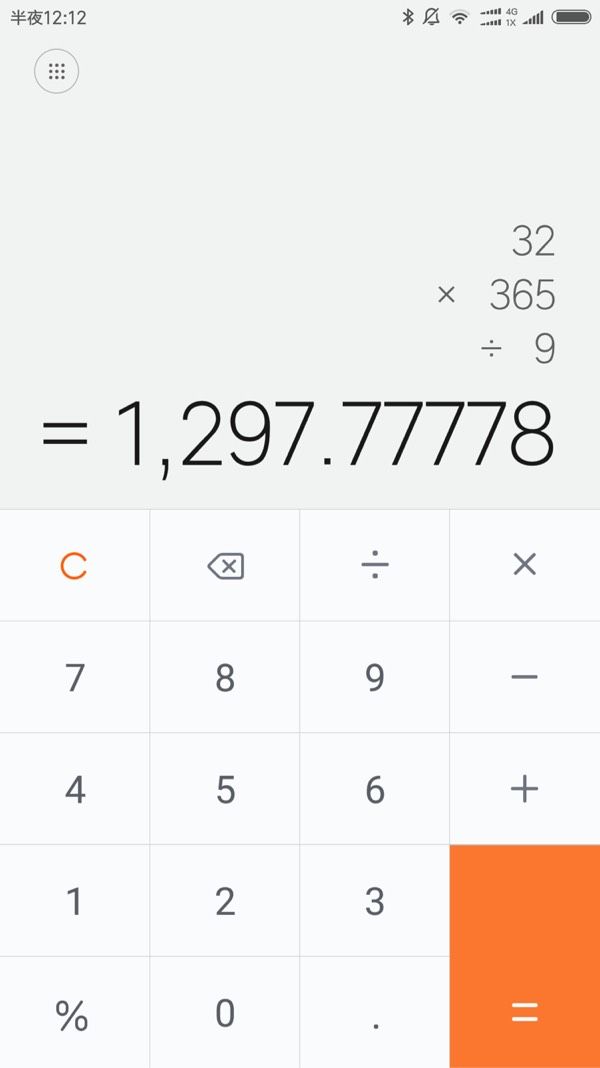The image size is (600, 1068).
Task: Enter digit 6
Action: coord(375,789)
